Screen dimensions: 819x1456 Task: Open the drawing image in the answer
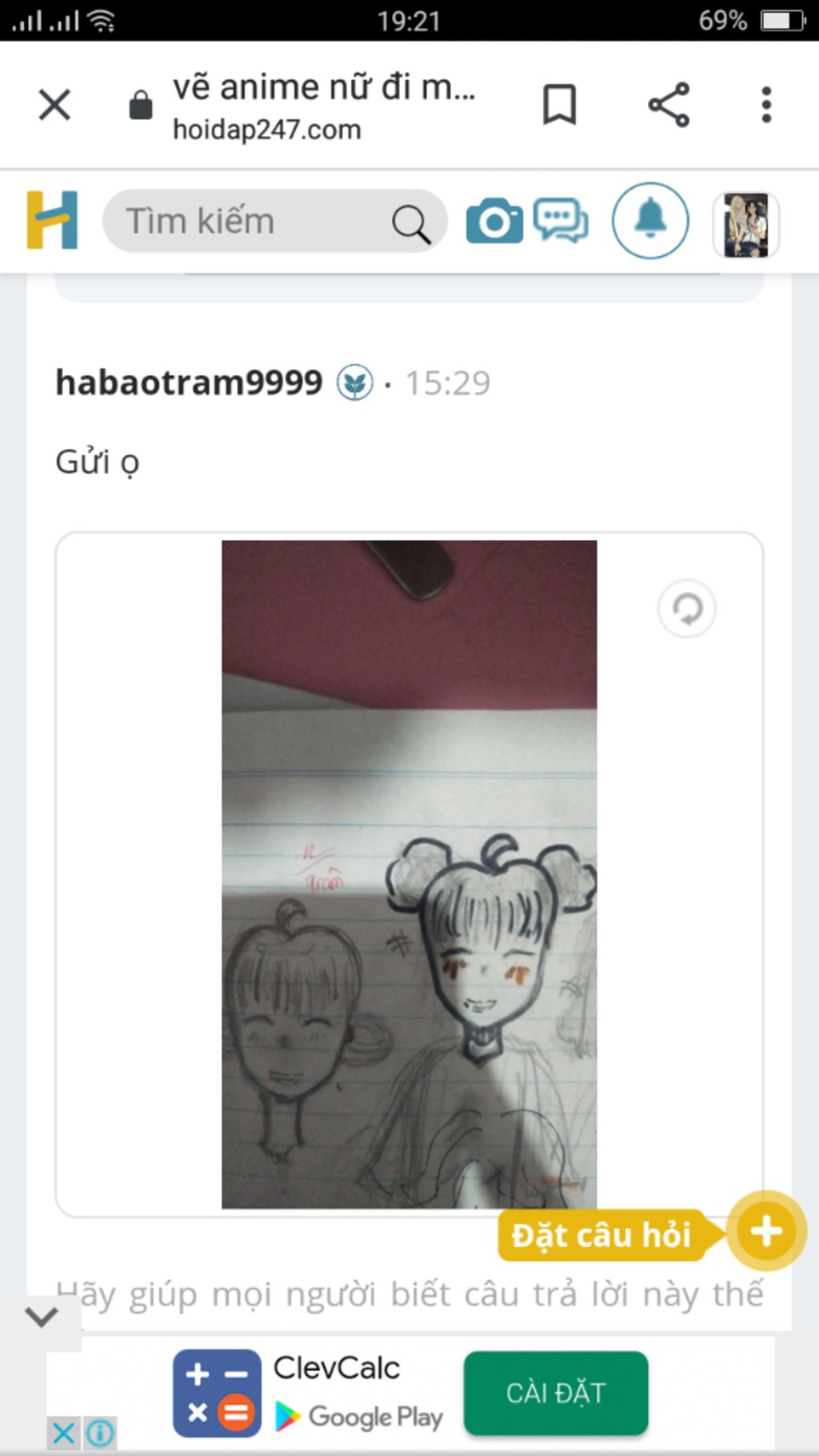coord(409,874)
